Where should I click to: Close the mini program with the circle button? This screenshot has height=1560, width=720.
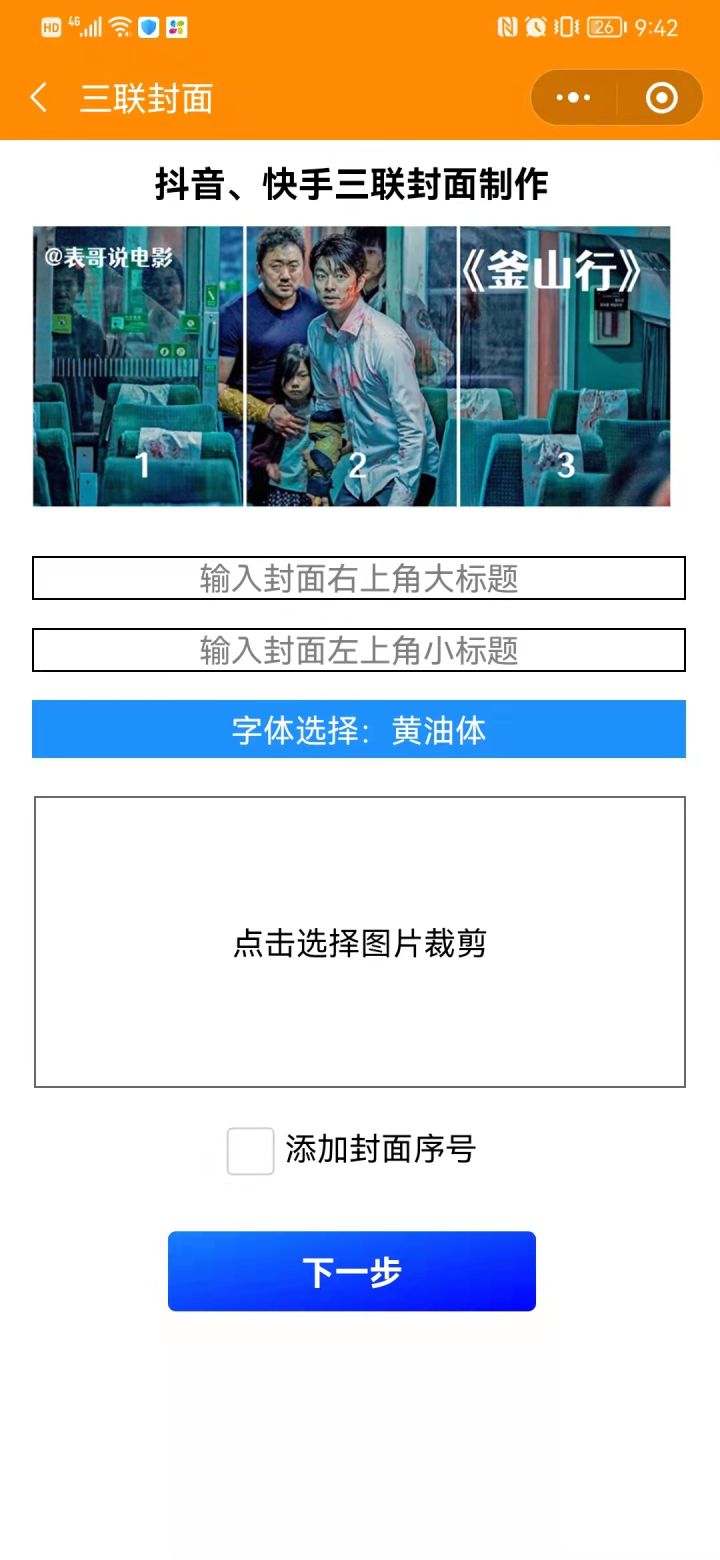click(x=662, y=98)
